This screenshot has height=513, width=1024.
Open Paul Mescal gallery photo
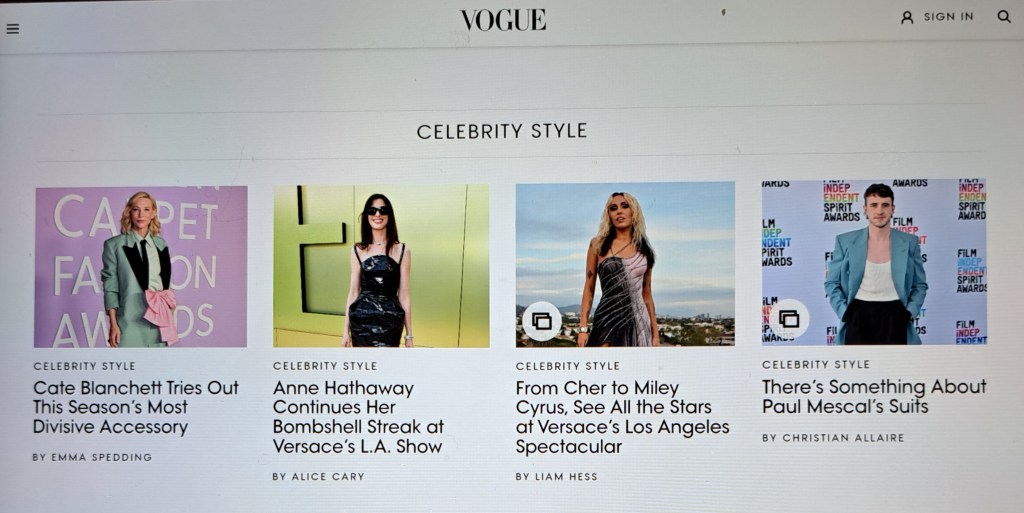coord(874,262)
